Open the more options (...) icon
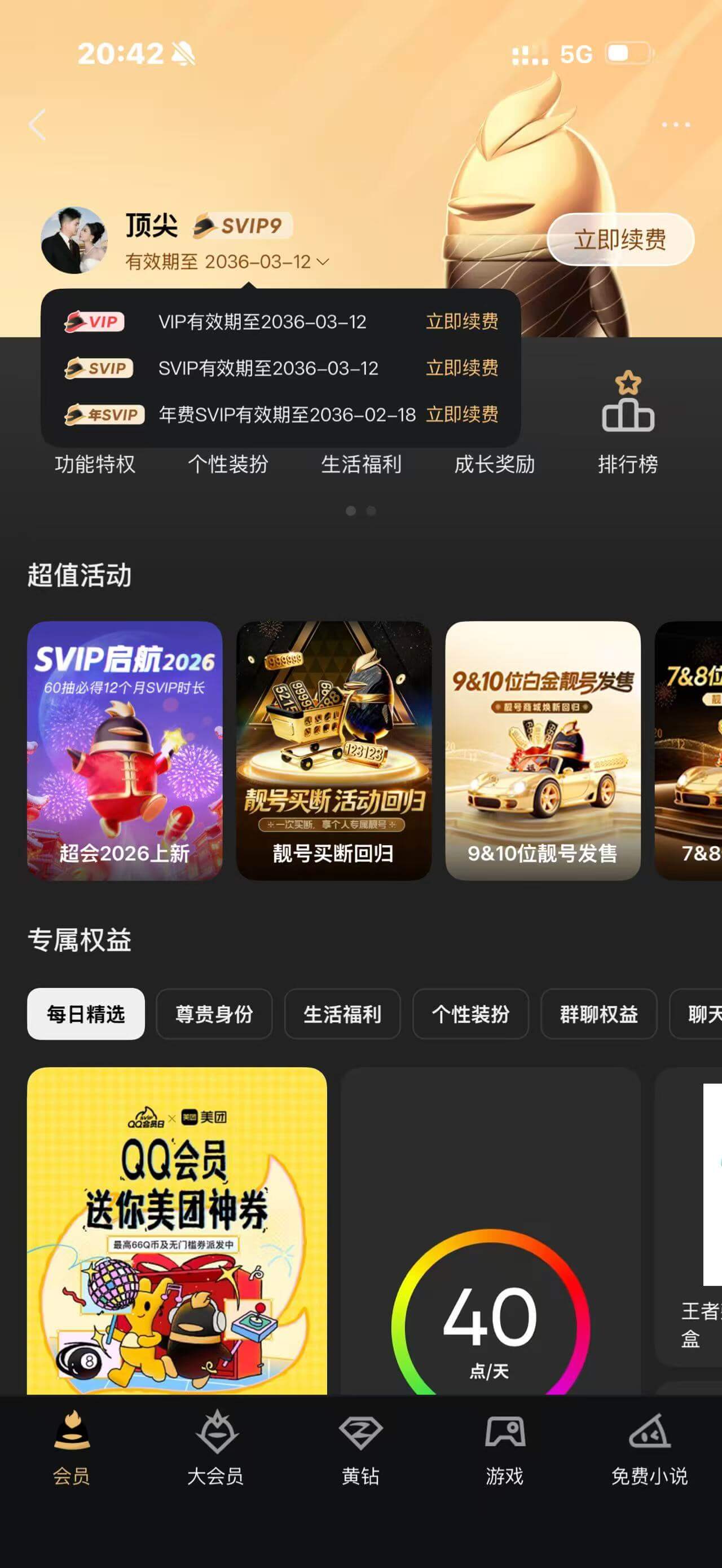 click(x=675, y=125)
